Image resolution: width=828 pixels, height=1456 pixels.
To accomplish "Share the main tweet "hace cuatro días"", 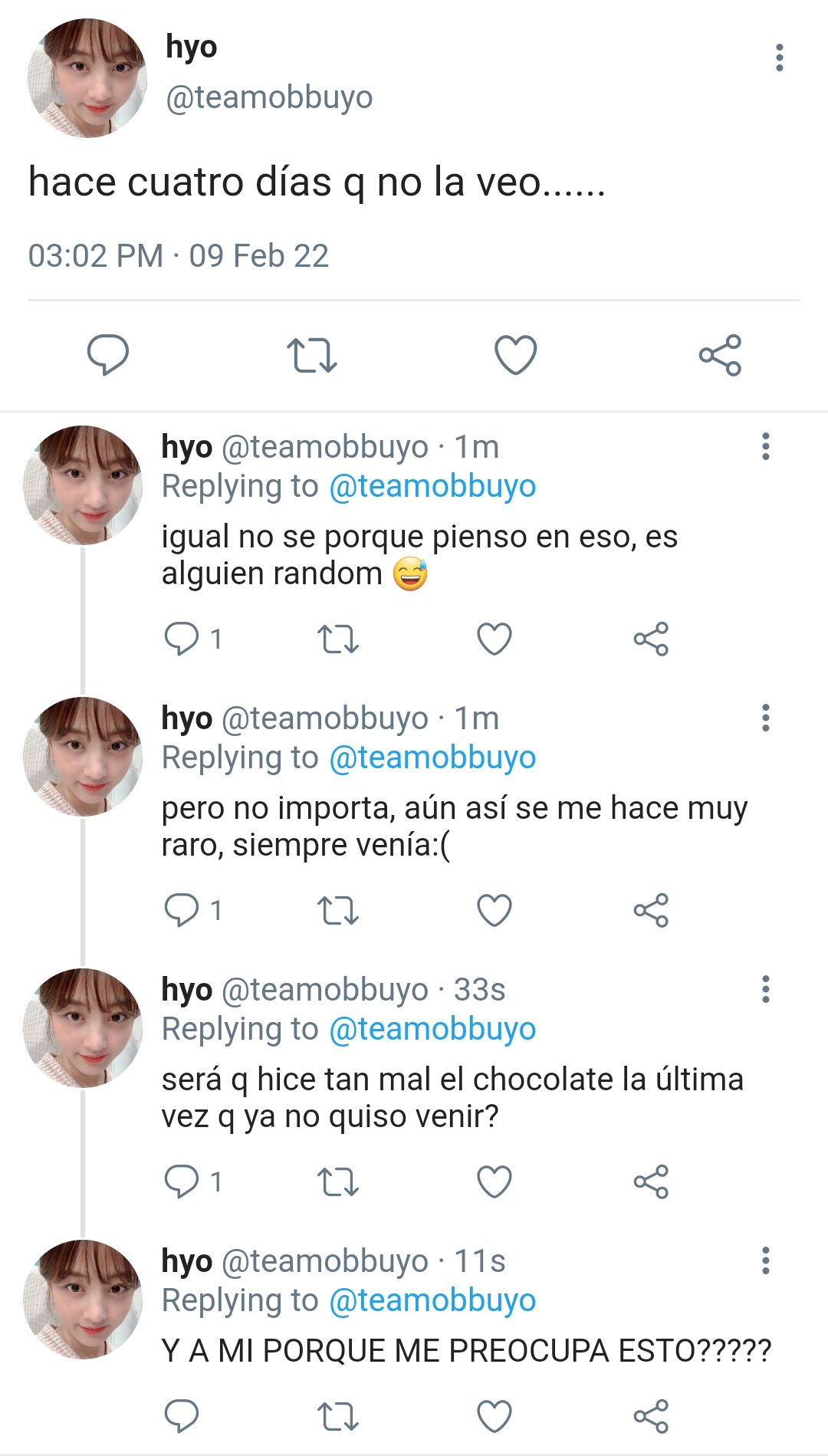I will point(720,355).
